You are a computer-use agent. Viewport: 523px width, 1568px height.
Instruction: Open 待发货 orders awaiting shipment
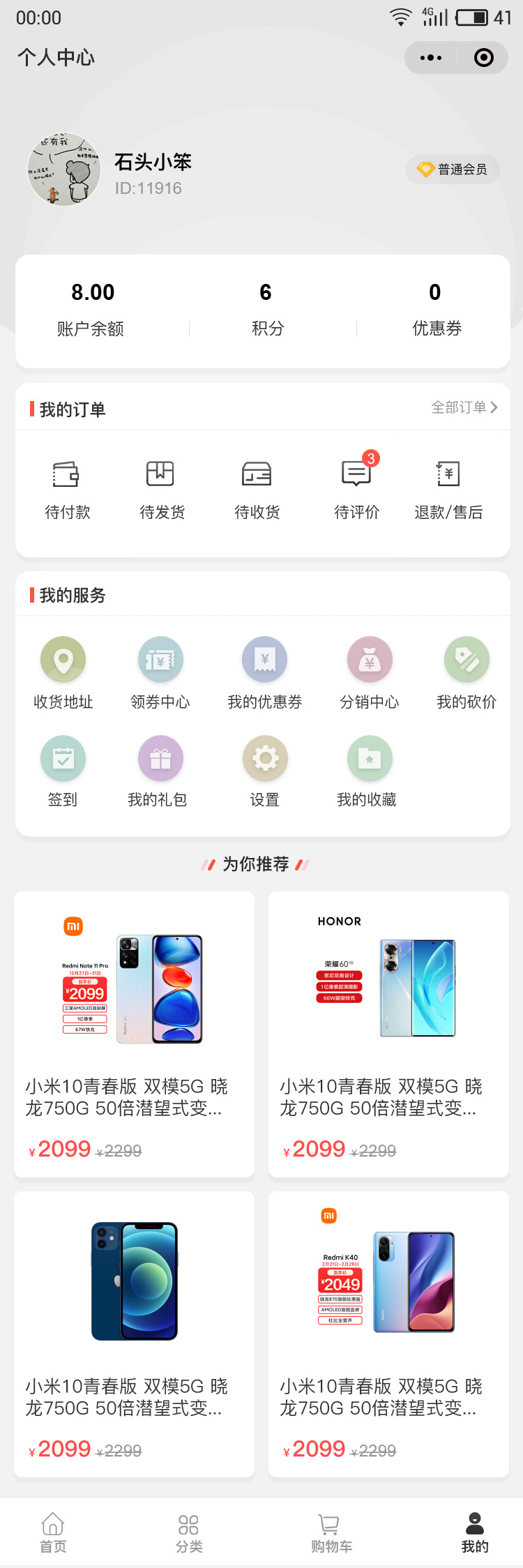click(162, 488)
